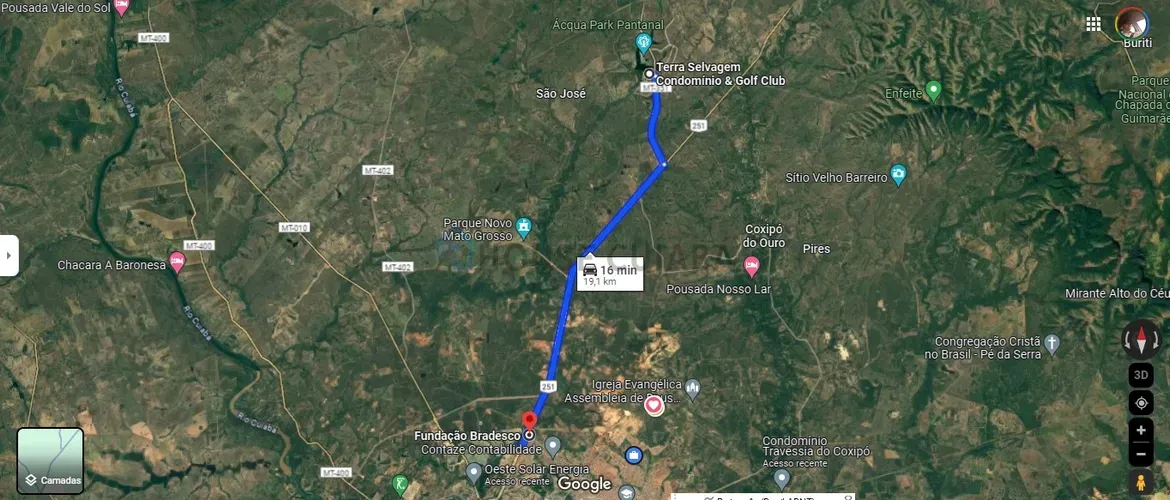Open the Fundação Bradesco destination pin
This screenshot has height=500, width=1170.
pos(530,420)
